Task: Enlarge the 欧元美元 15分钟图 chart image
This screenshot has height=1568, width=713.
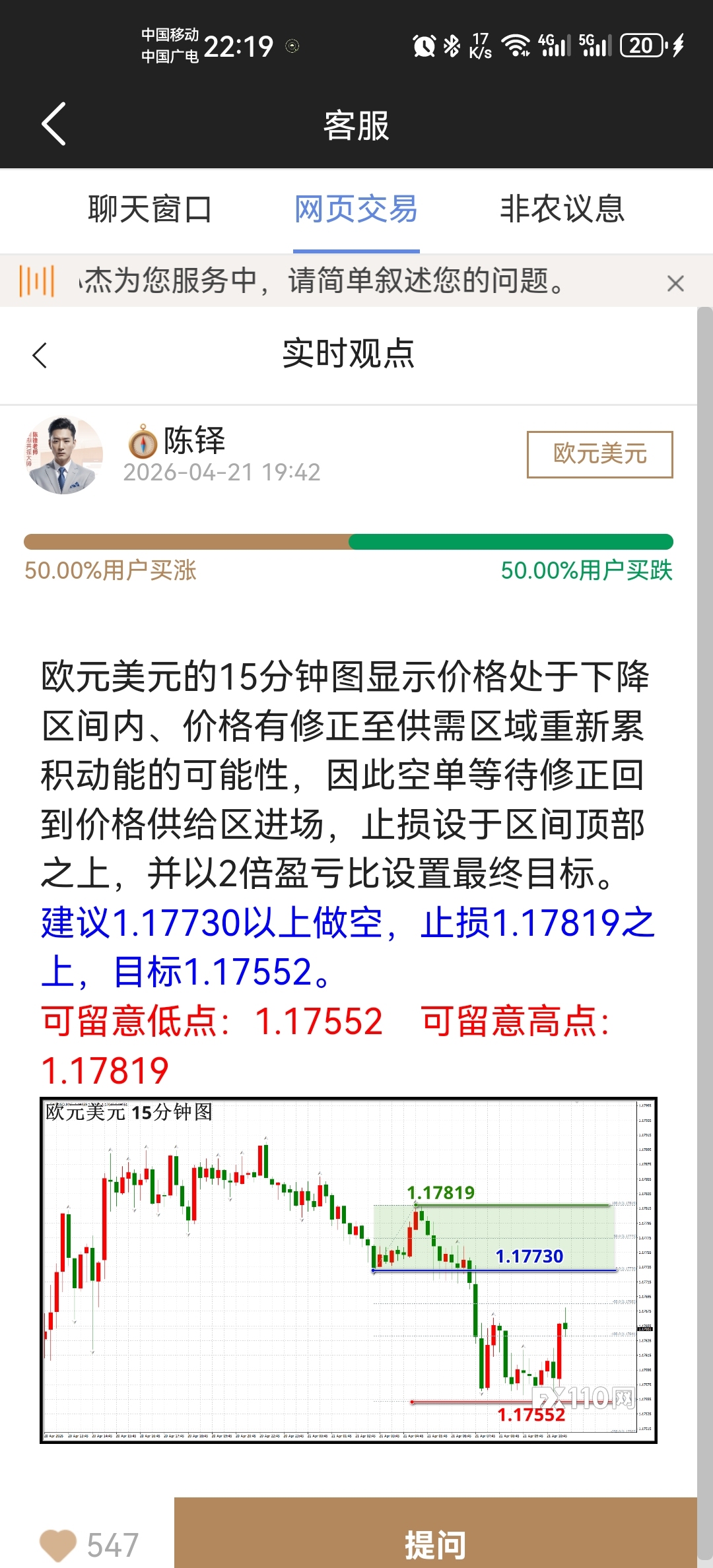Action: click(349, 1270)
